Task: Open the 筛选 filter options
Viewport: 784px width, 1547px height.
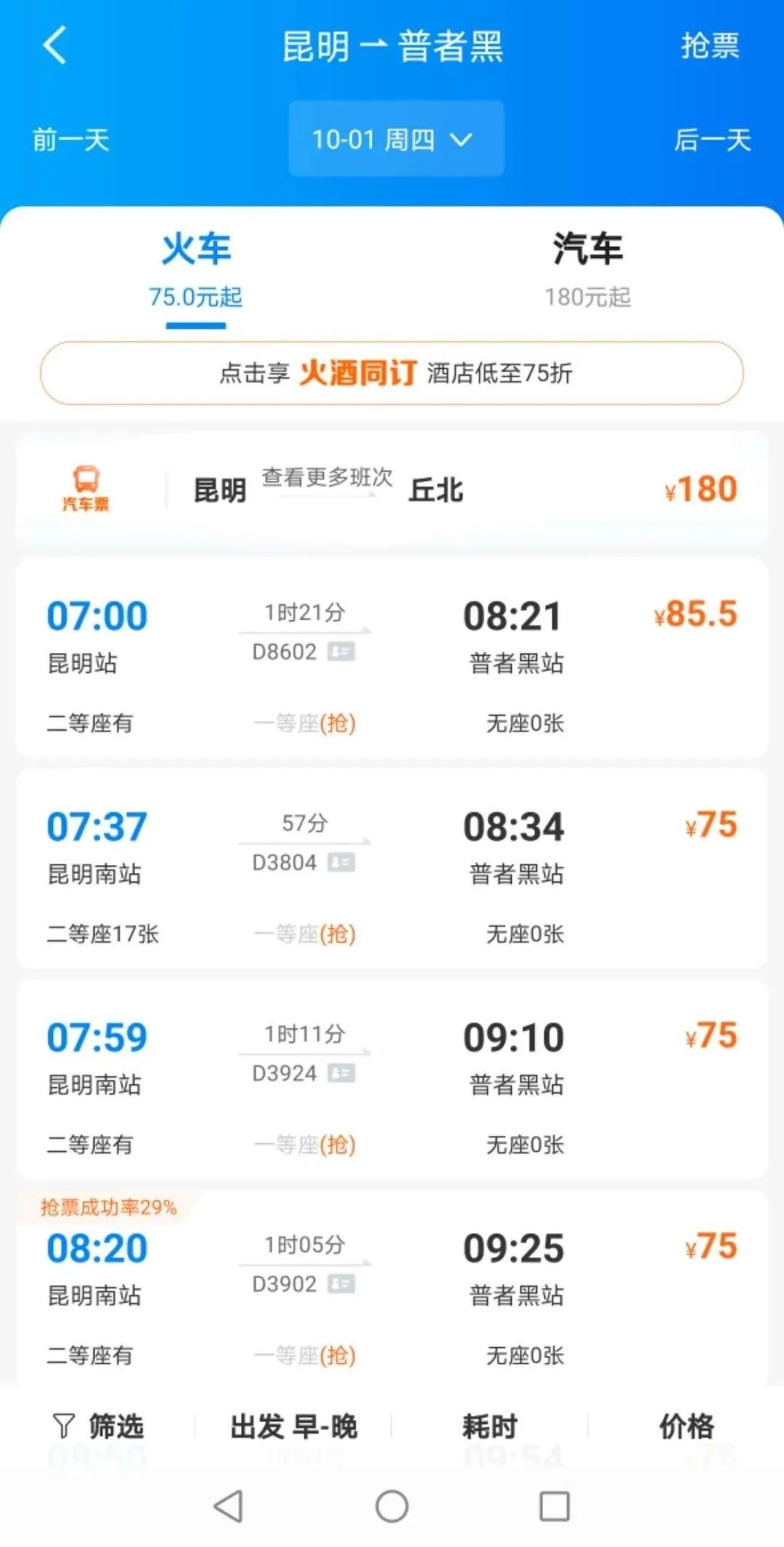Action: 98,1426
